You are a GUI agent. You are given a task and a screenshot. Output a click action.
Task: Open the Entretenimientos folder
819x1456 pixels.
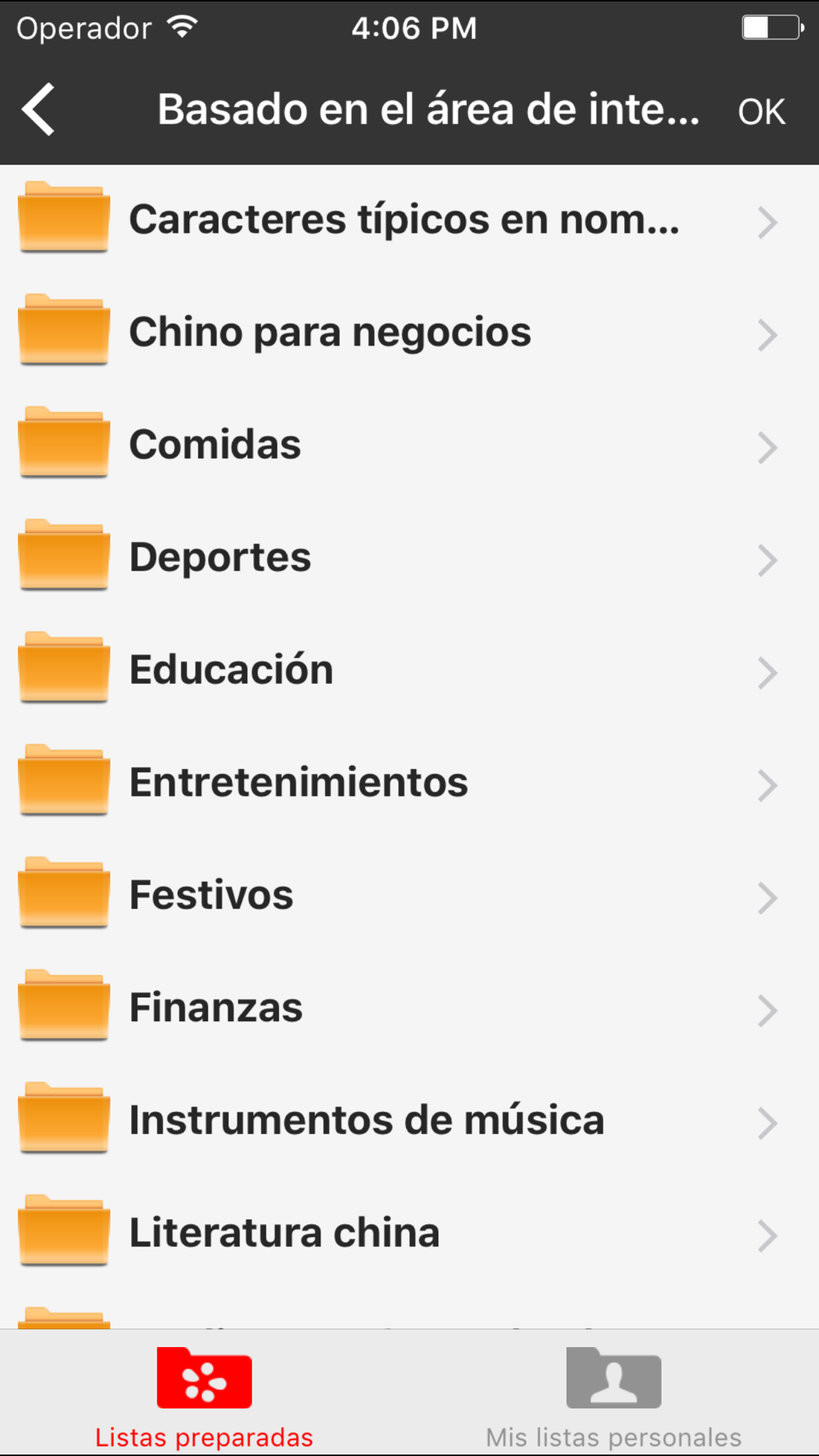pos(409,784)
